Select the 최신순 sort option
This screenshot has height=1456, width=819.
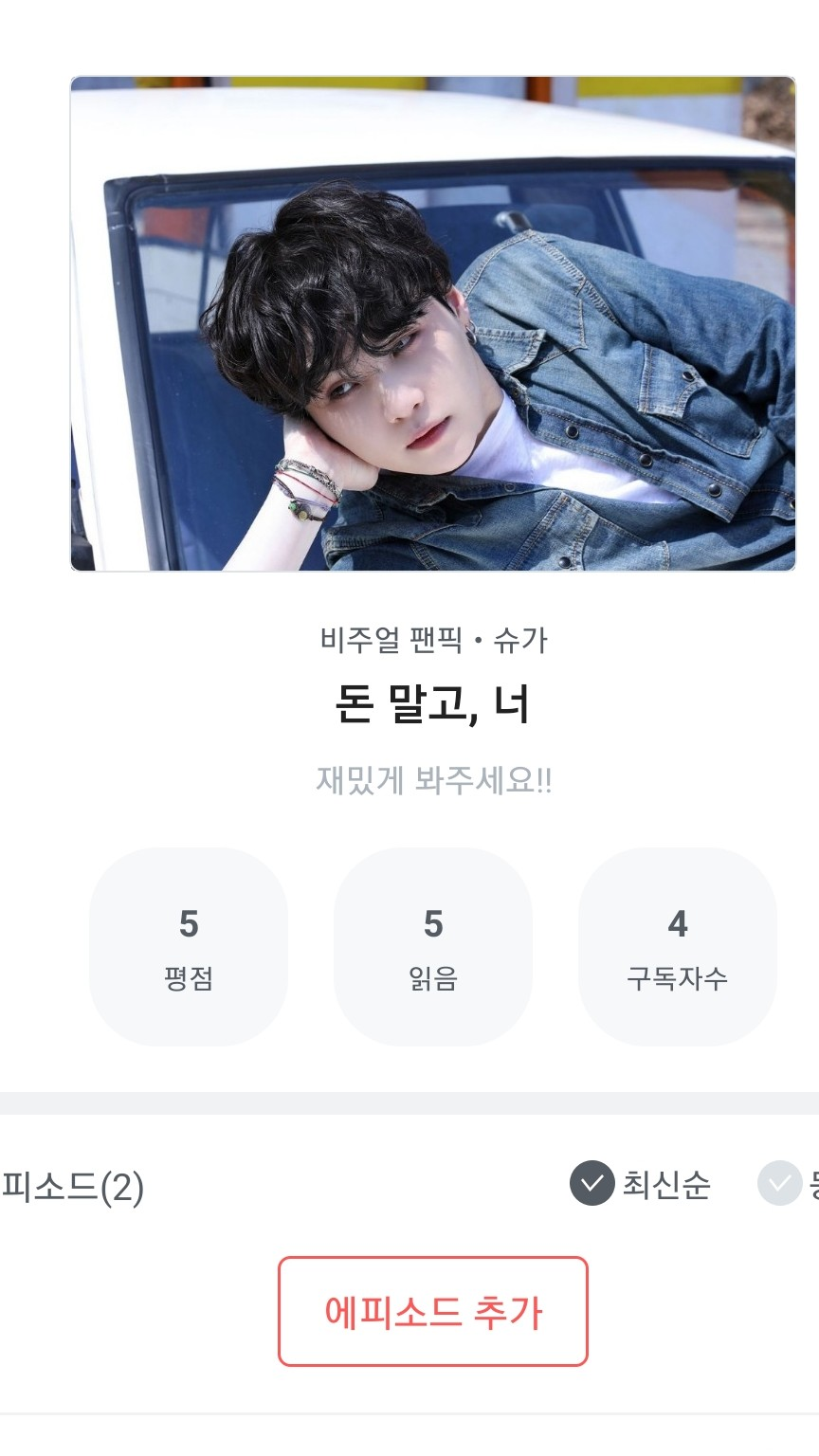640,1184
